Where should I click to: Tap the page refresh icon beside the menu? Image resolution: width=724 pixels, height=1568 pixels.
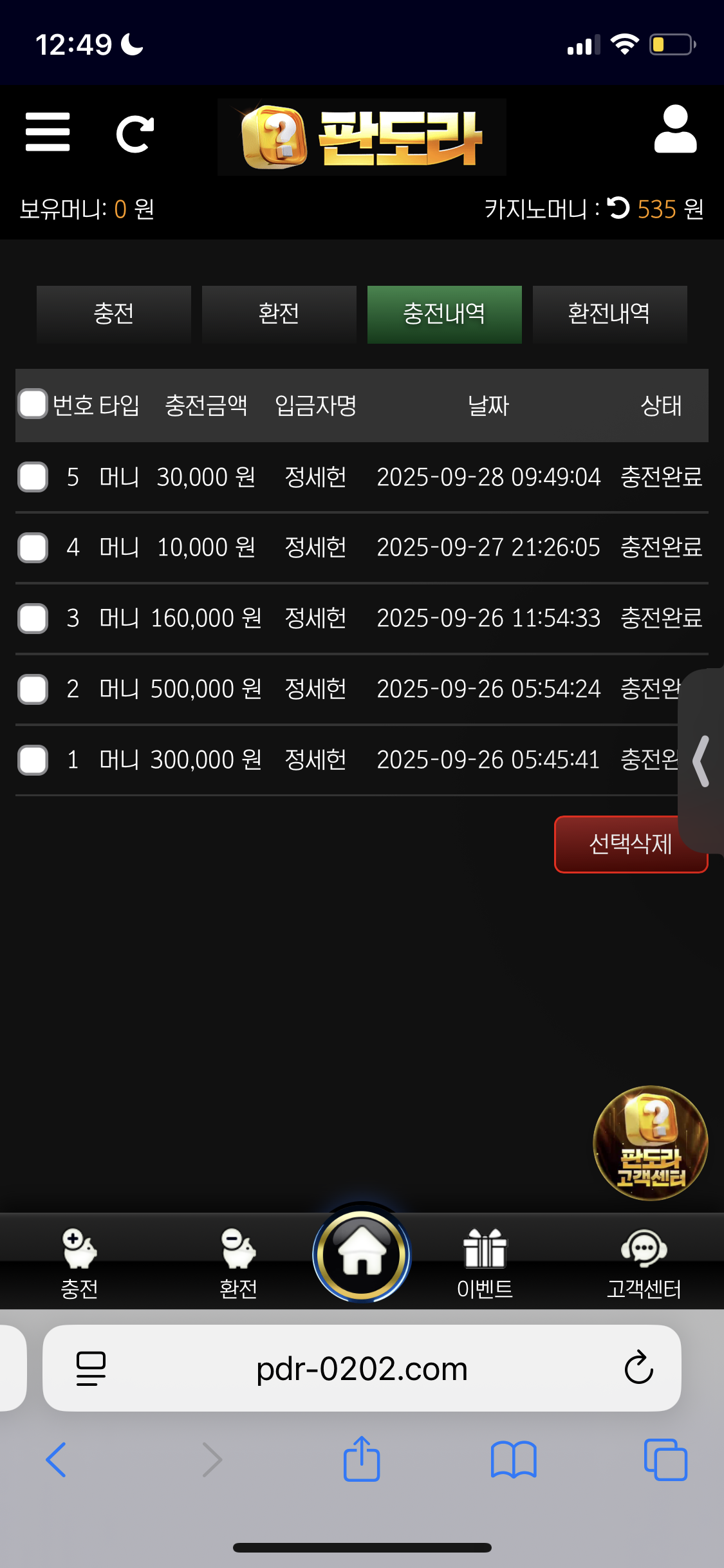click(x=135, y=134)
